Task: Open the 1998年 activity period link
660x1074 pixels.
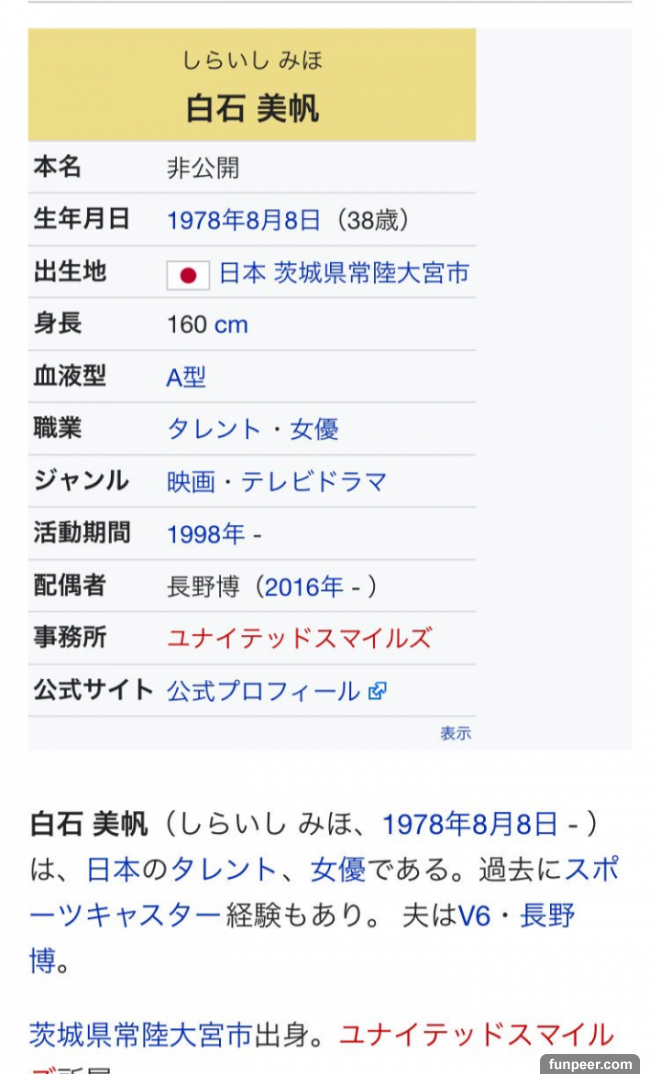Action: 205,534
